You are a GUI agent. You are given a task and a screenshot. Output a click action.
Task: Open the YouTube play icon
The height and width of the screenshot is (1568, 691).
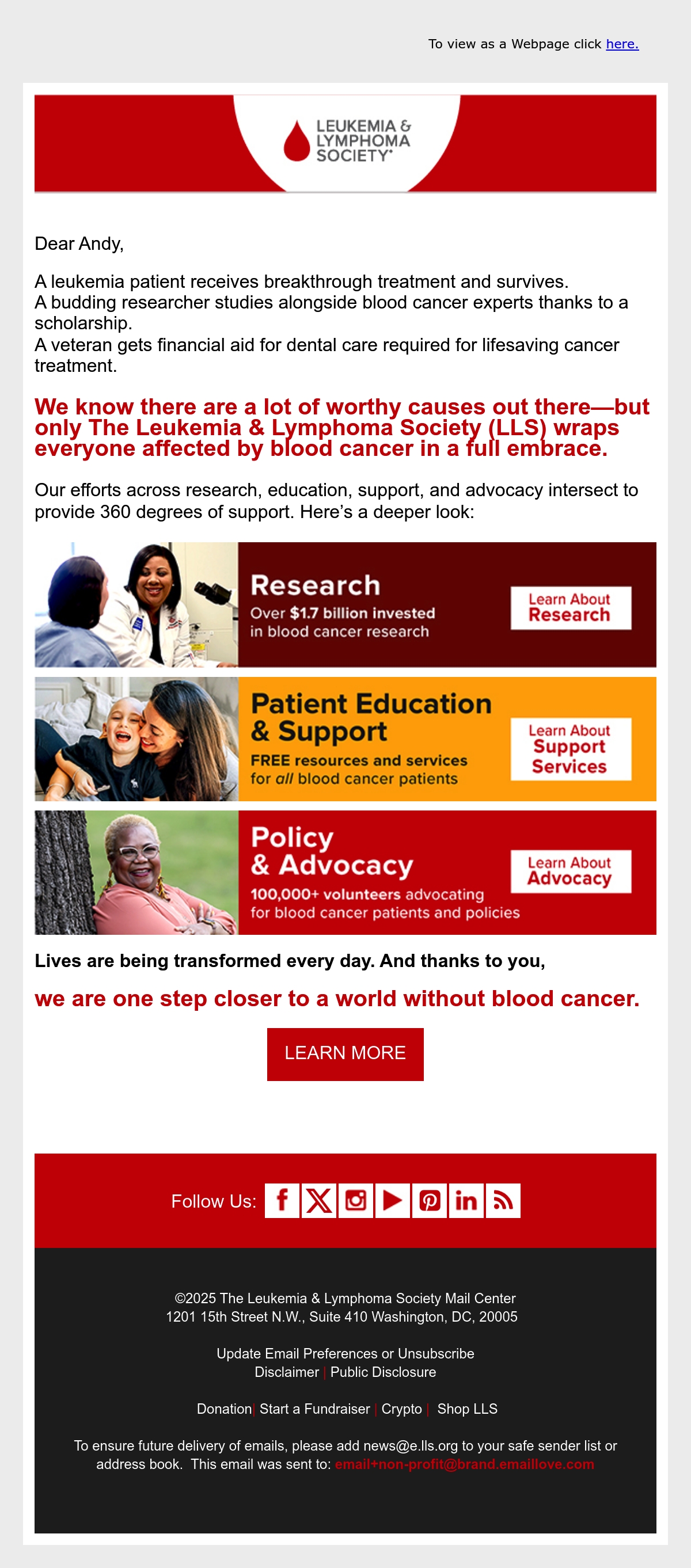click(392, 1200)
